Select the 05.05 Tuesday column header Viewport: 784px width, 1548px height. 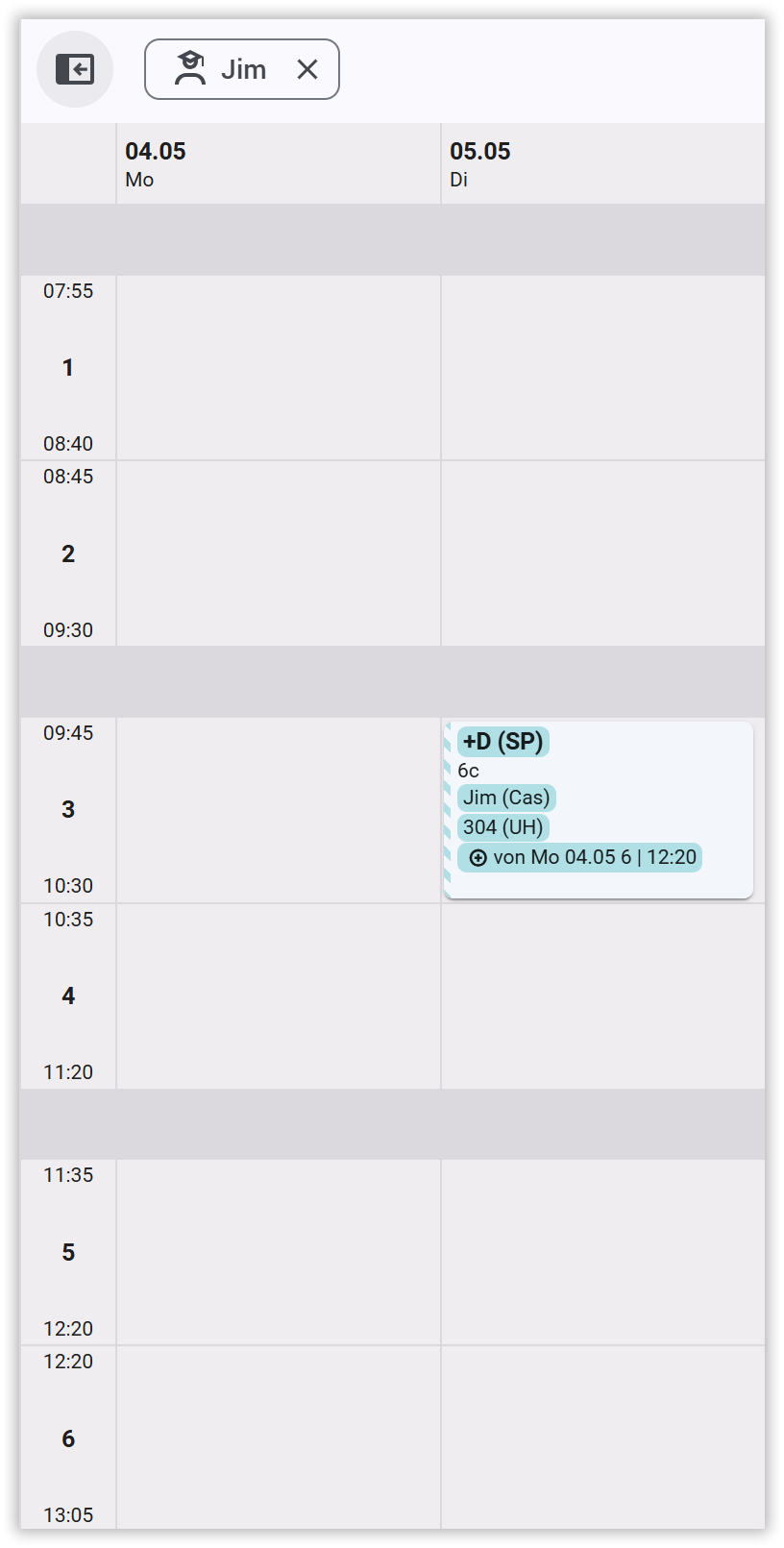(x=603, y=164)
